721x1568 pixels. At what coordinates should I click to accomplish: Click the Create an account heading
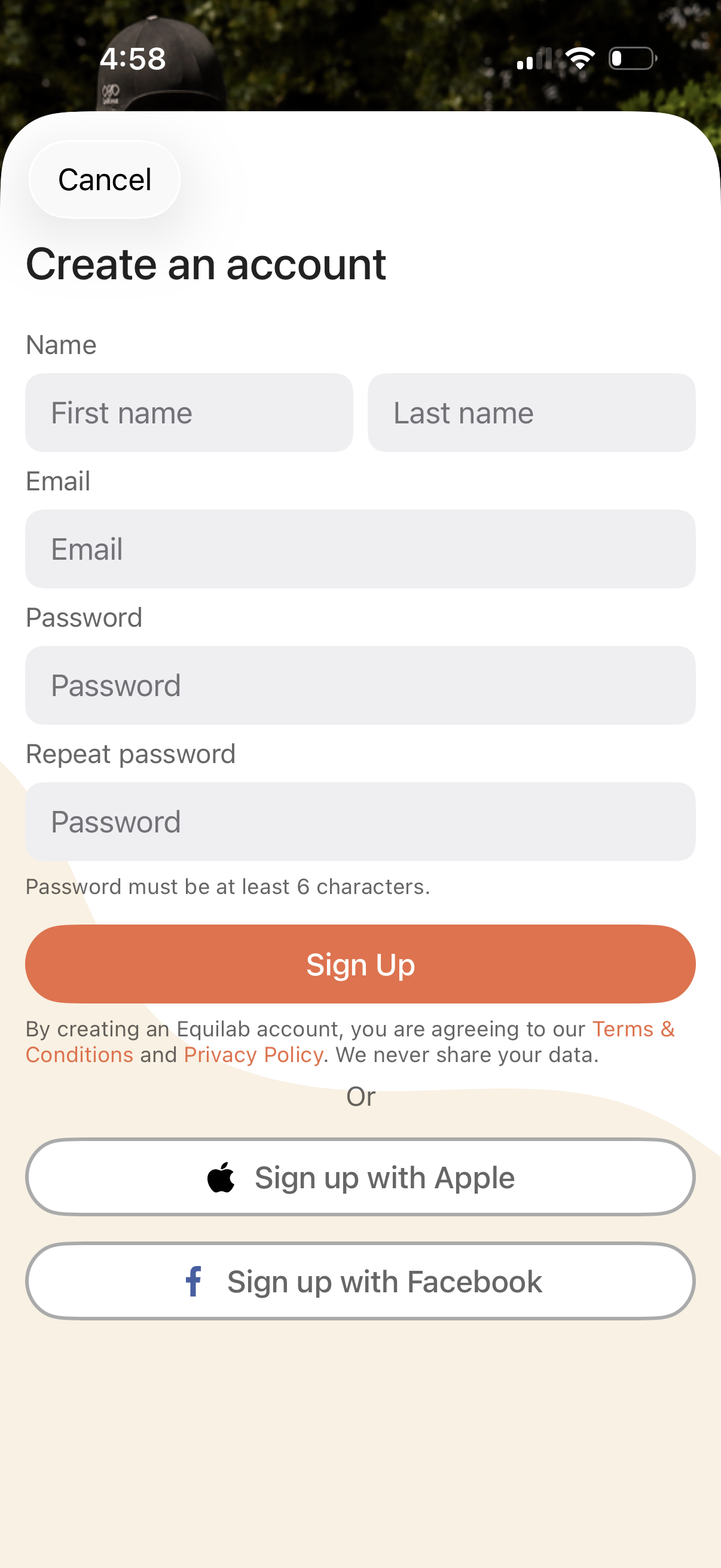(206, 264)
